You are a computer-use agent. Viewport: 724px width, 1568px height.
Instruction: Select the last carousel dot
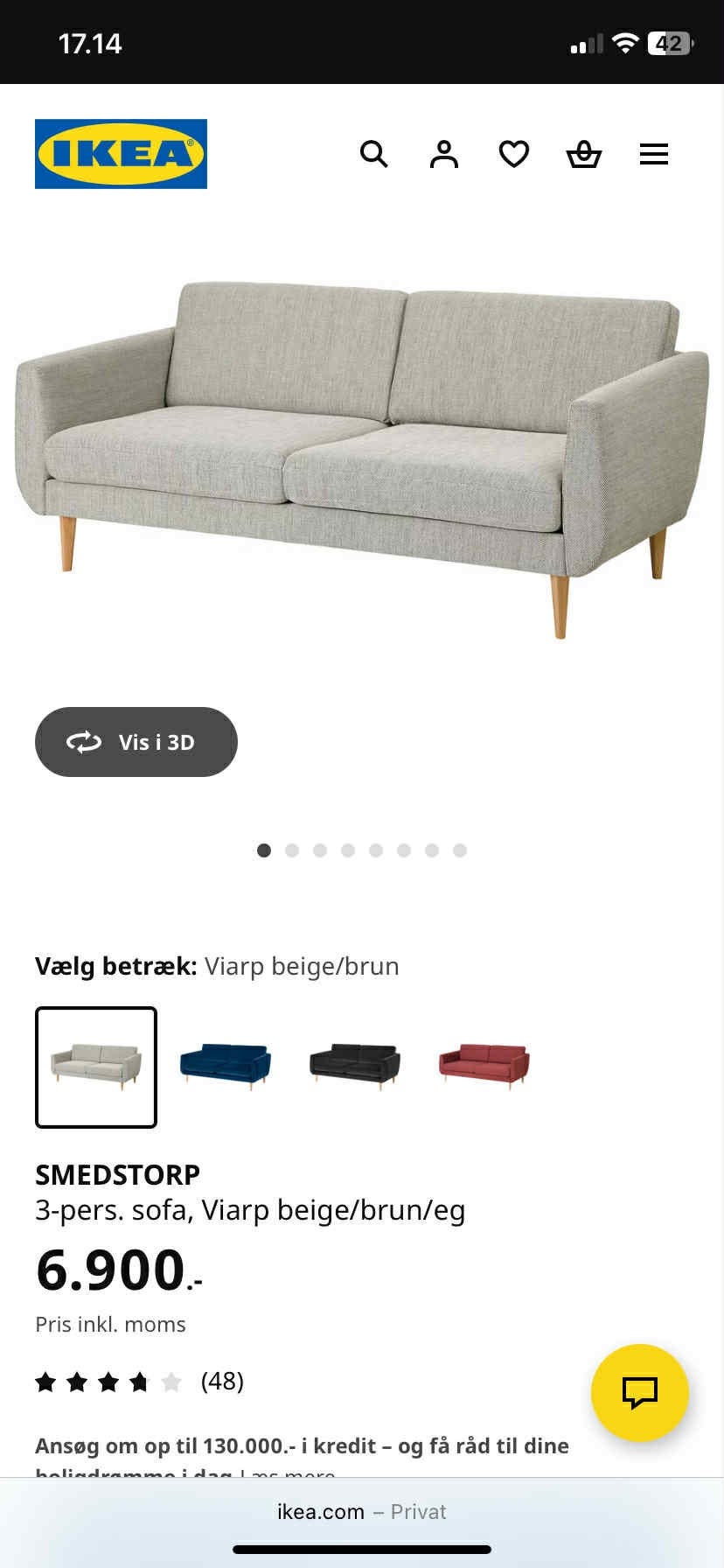[x=460, y=850]
